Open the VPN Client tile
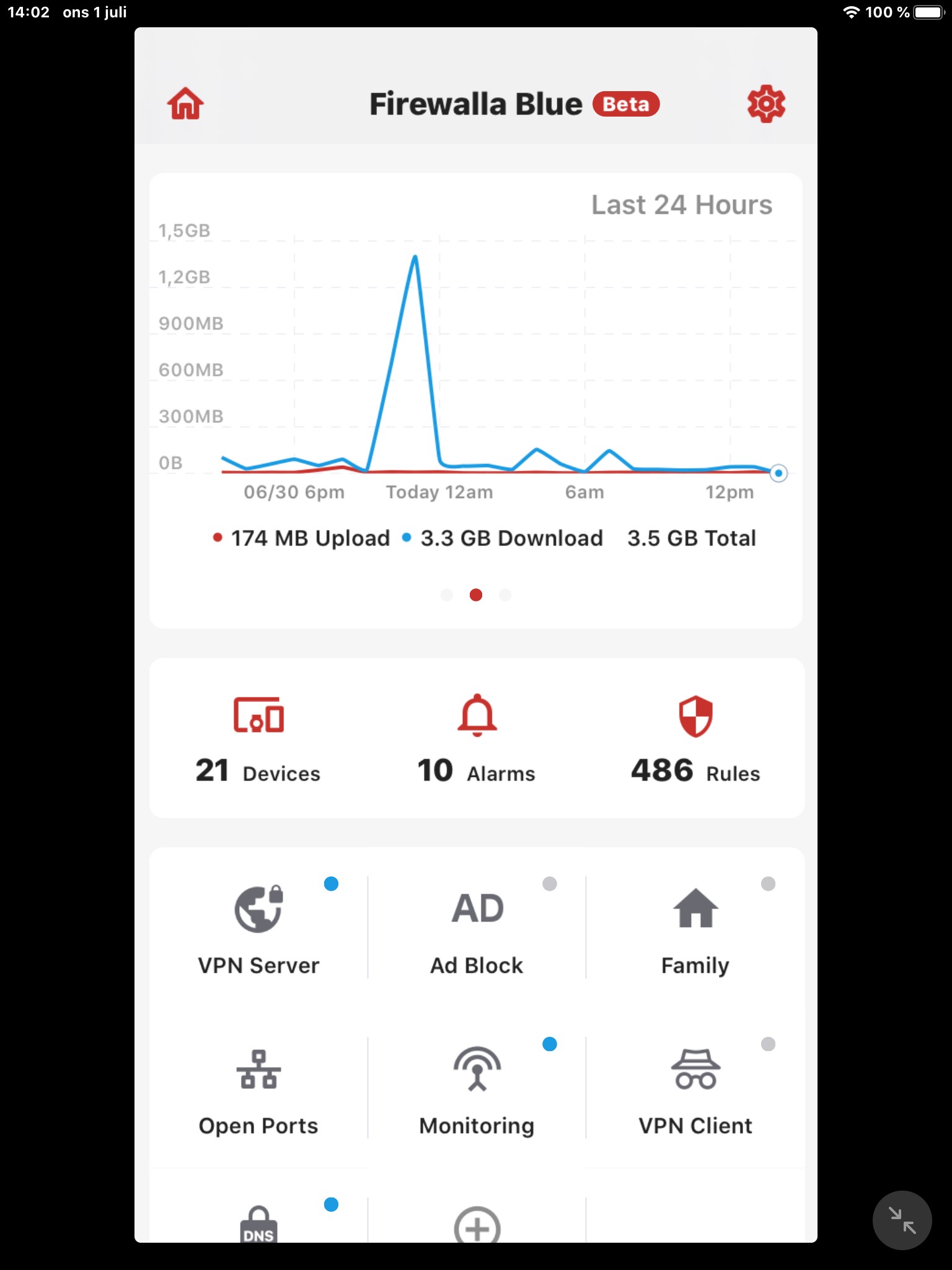This screenshot has width=952, height=1270. point(695,1089)
